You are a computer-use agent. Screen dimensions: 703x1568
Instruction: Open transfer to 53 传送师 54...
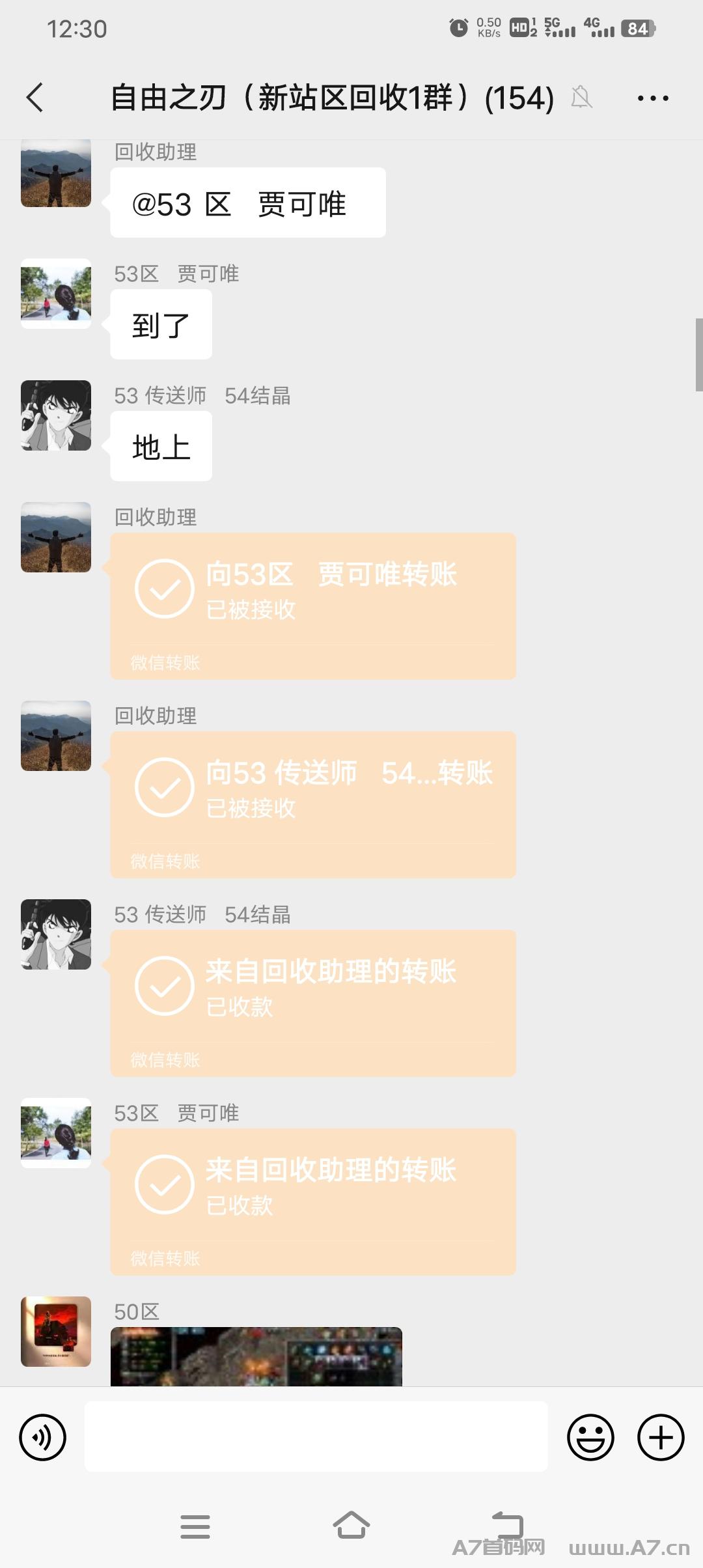(x=313, y=805)
